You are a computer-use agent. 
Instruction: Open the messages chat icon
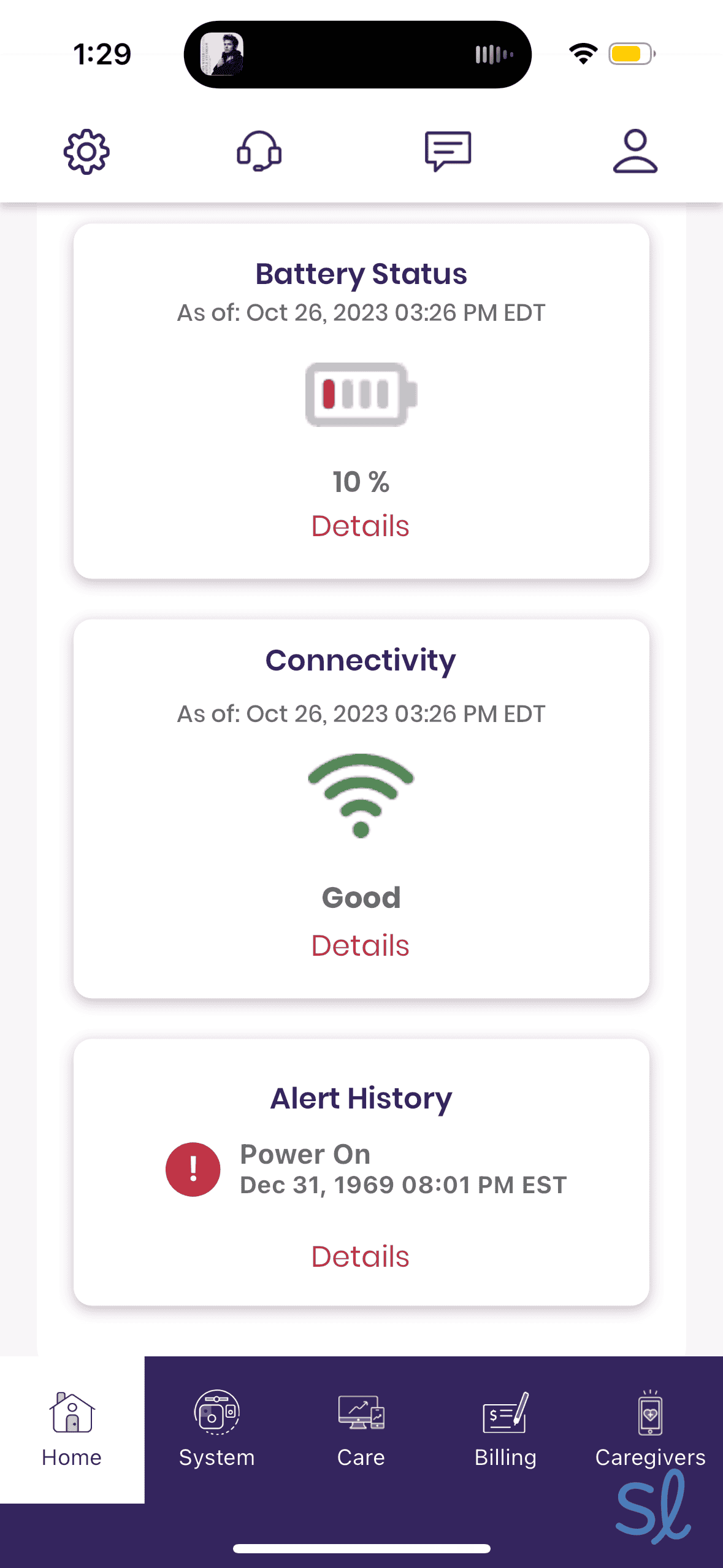[x=448, y=152]
